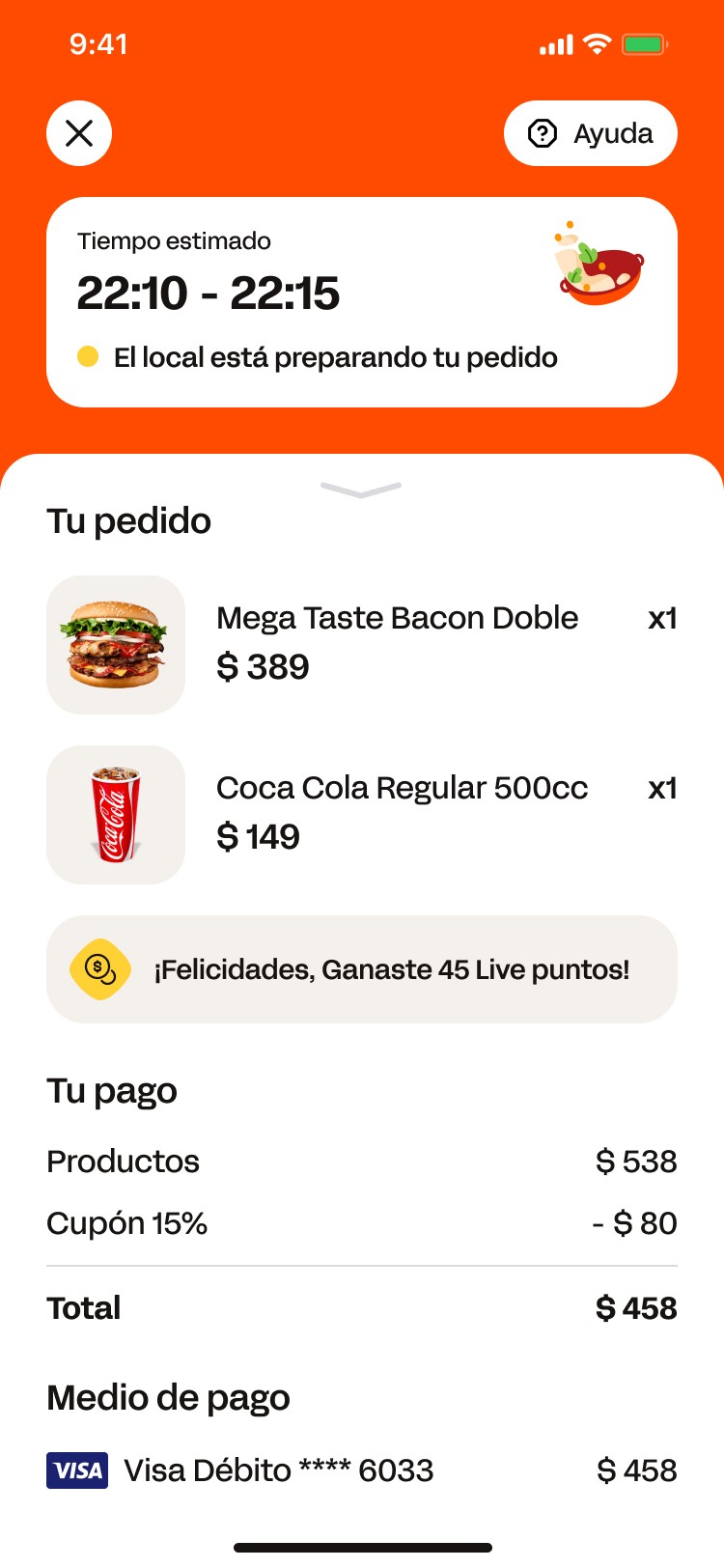Collapse the order details sheet handle

pyautogui.click(x=361, y=490)
